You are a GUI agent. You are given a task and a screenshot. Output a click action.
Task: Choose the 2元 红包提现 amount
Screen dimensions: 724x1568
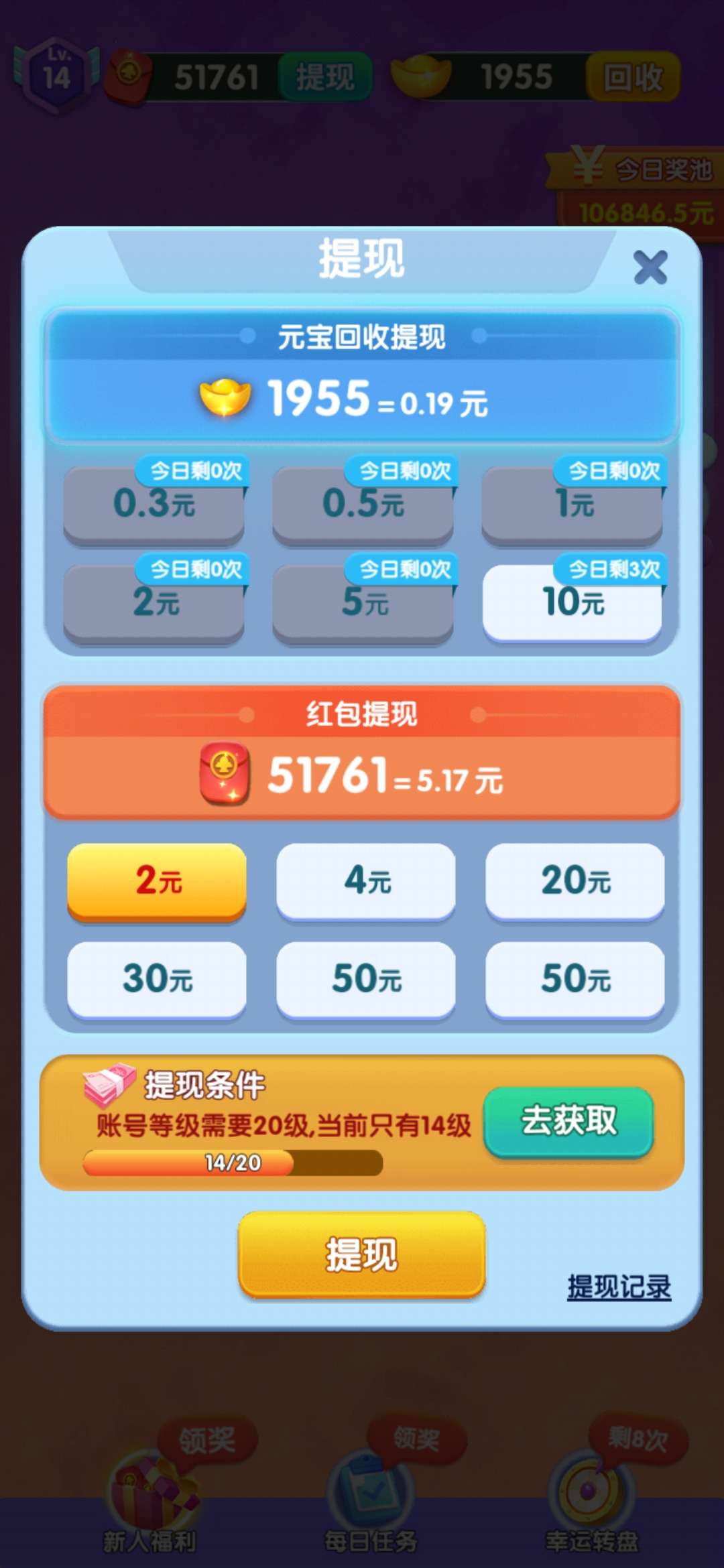157,880
